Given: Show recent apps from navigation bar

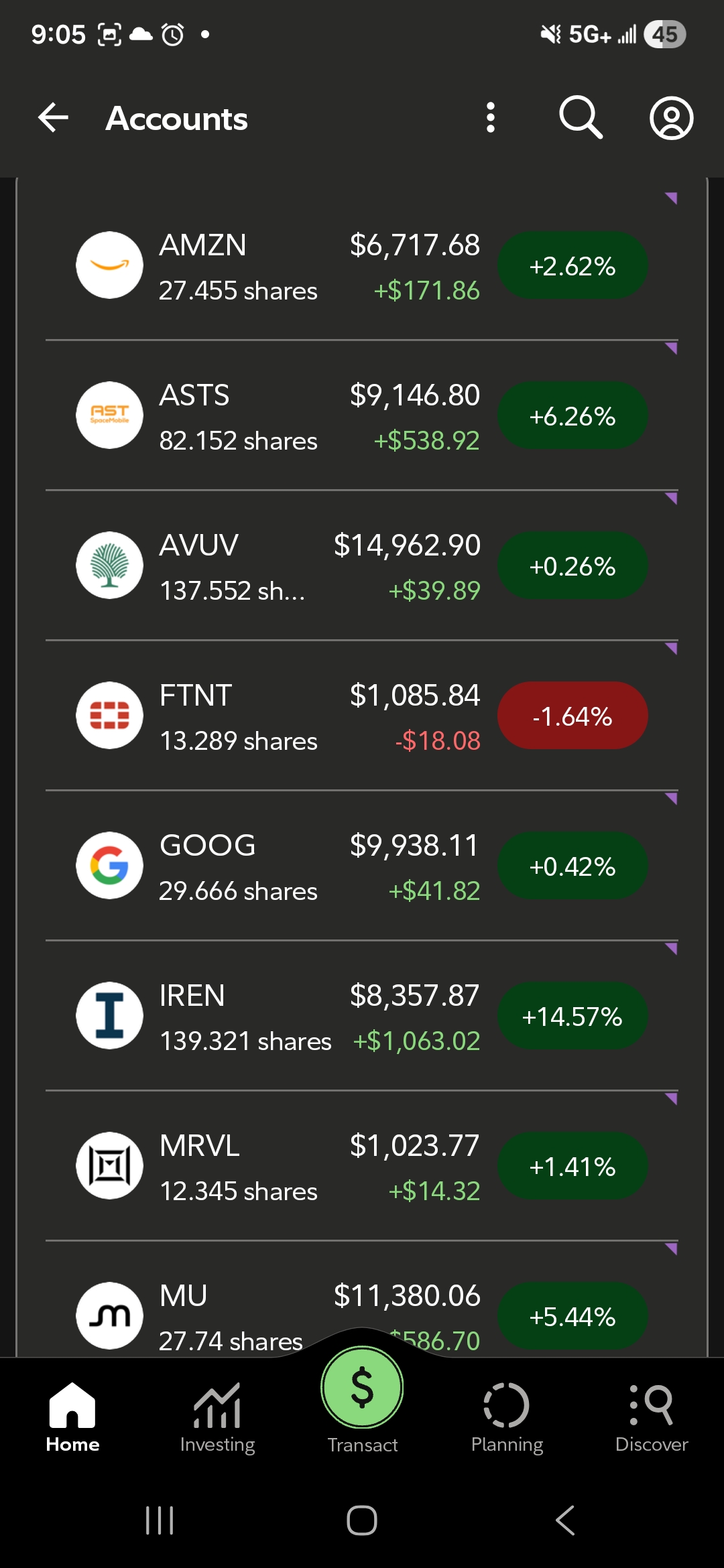Looking at the screenshot, I should coord(160,1520).
